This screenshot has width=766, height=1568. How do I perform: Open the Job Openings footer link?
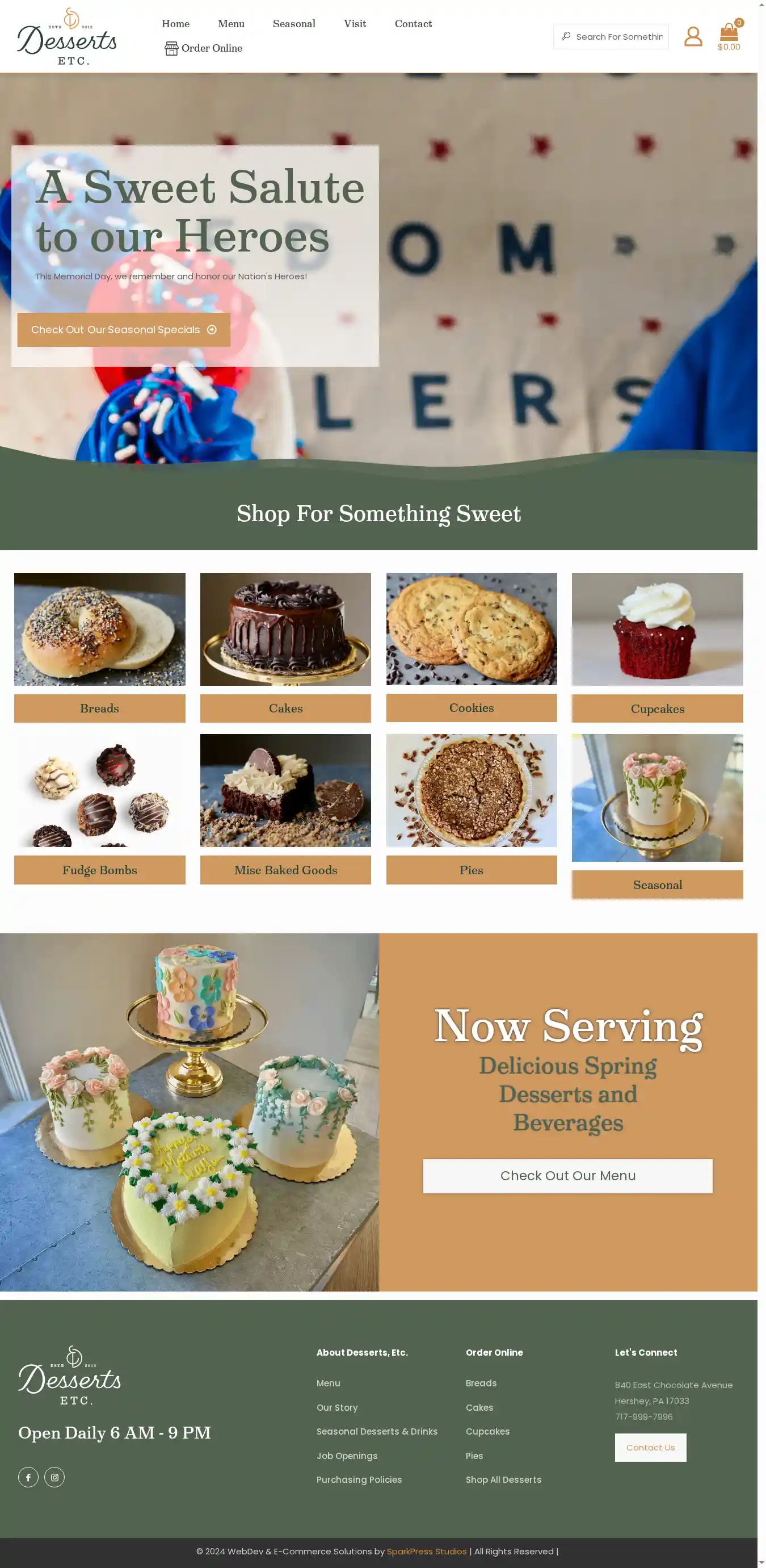coord(347,1456)
